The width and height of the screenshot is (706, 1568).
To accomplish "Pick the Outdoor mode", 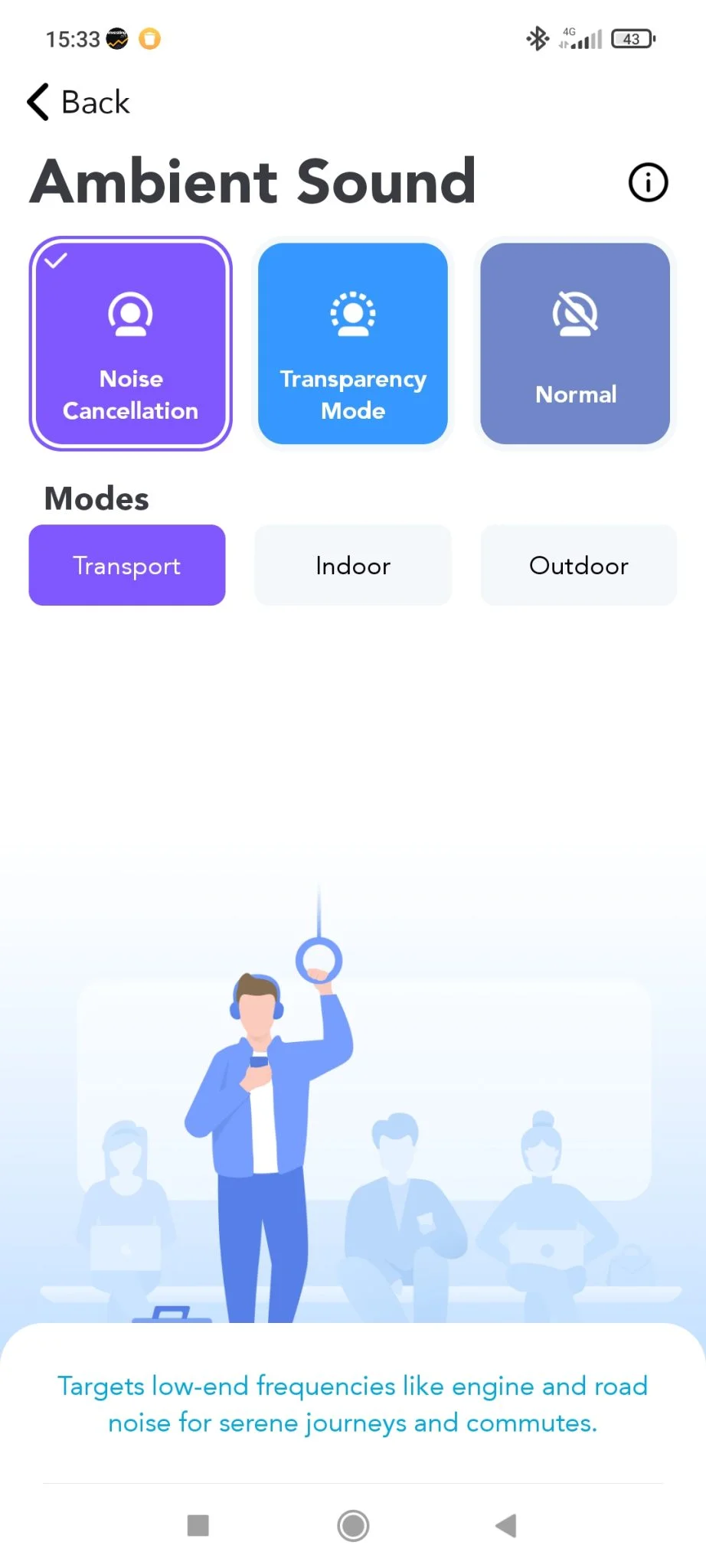I will click(578, 565).
